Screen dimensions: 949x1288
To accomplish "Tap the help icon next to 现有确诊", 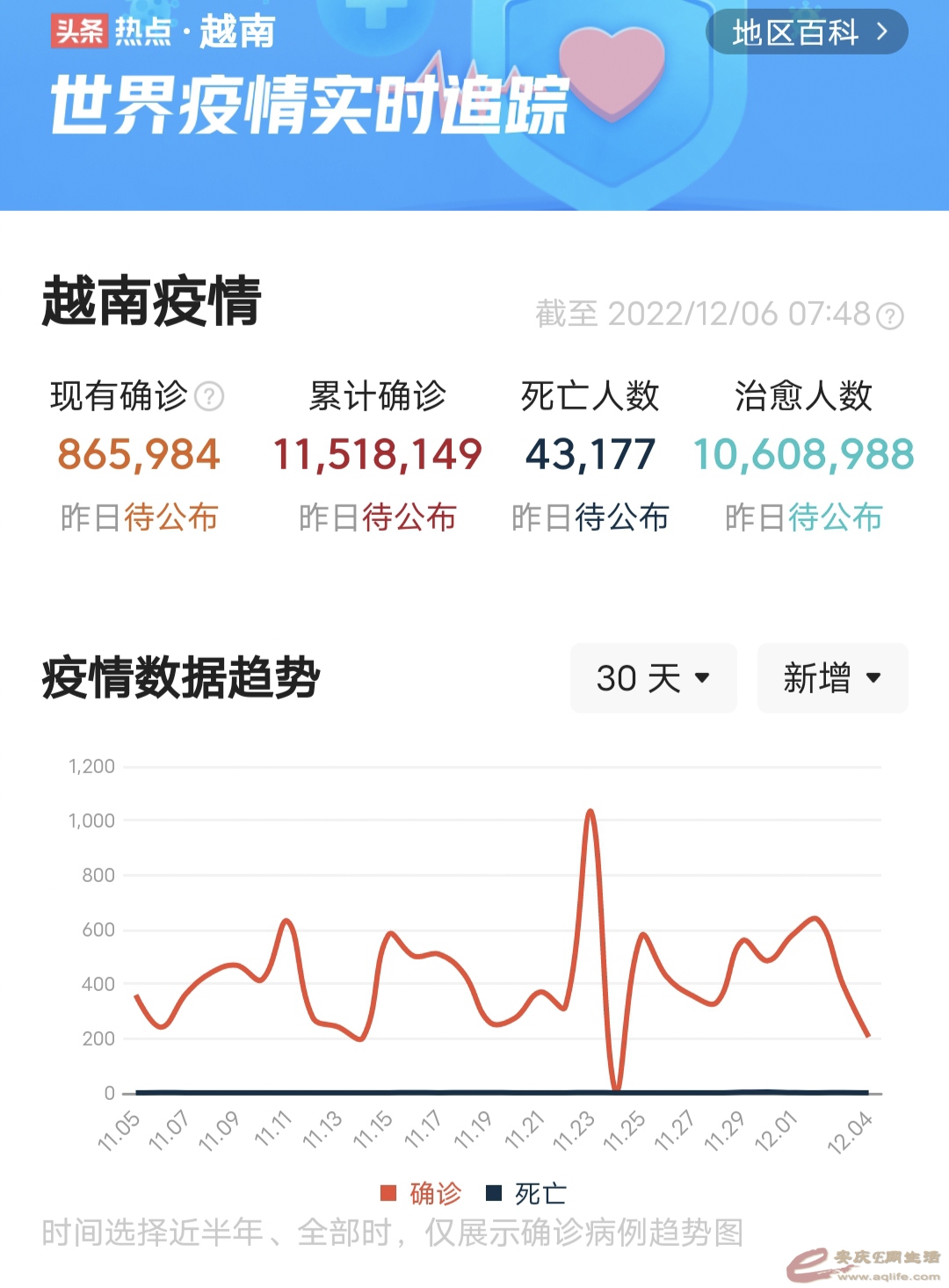I will coord(209,396).
